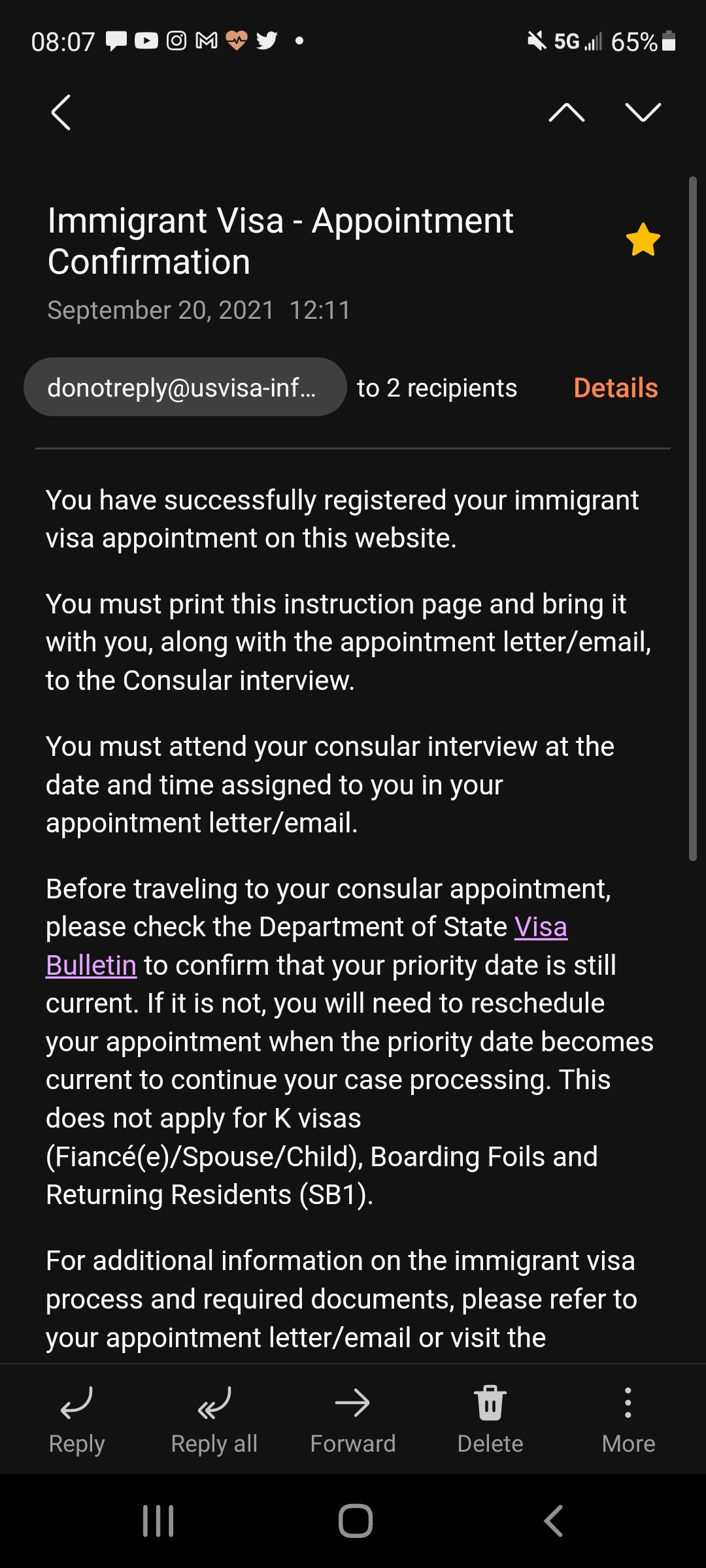This screenshot has width=706, height=1568.
Task: Tap the donotreply@usvisa-inf sender chip
Action: [x=185, y=387]
